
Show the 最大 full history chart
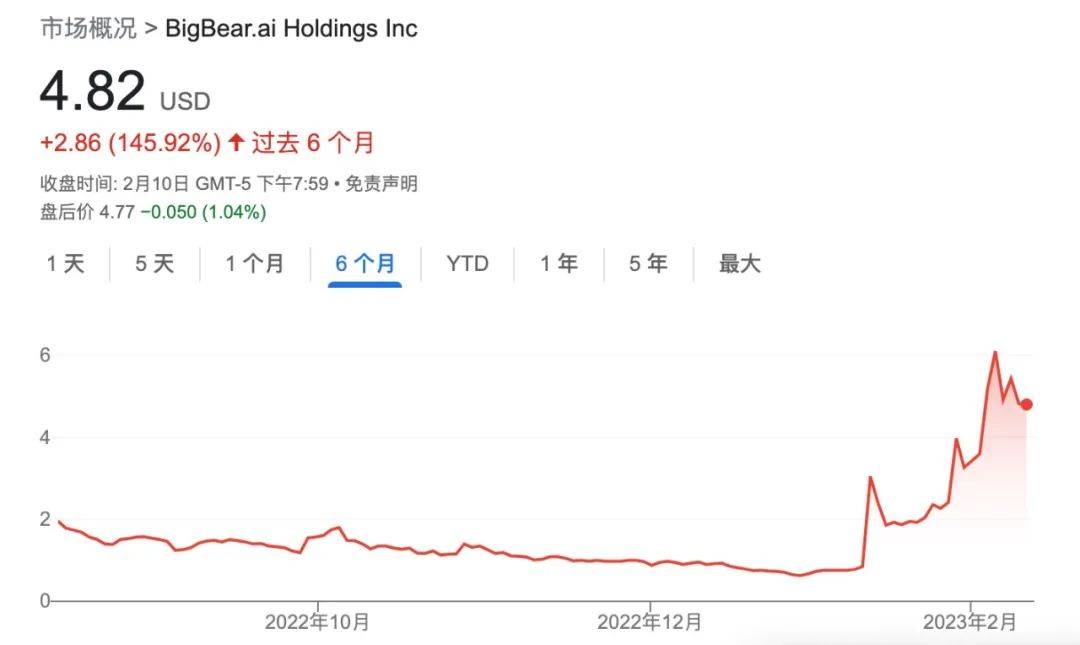[x=740, y=263]
